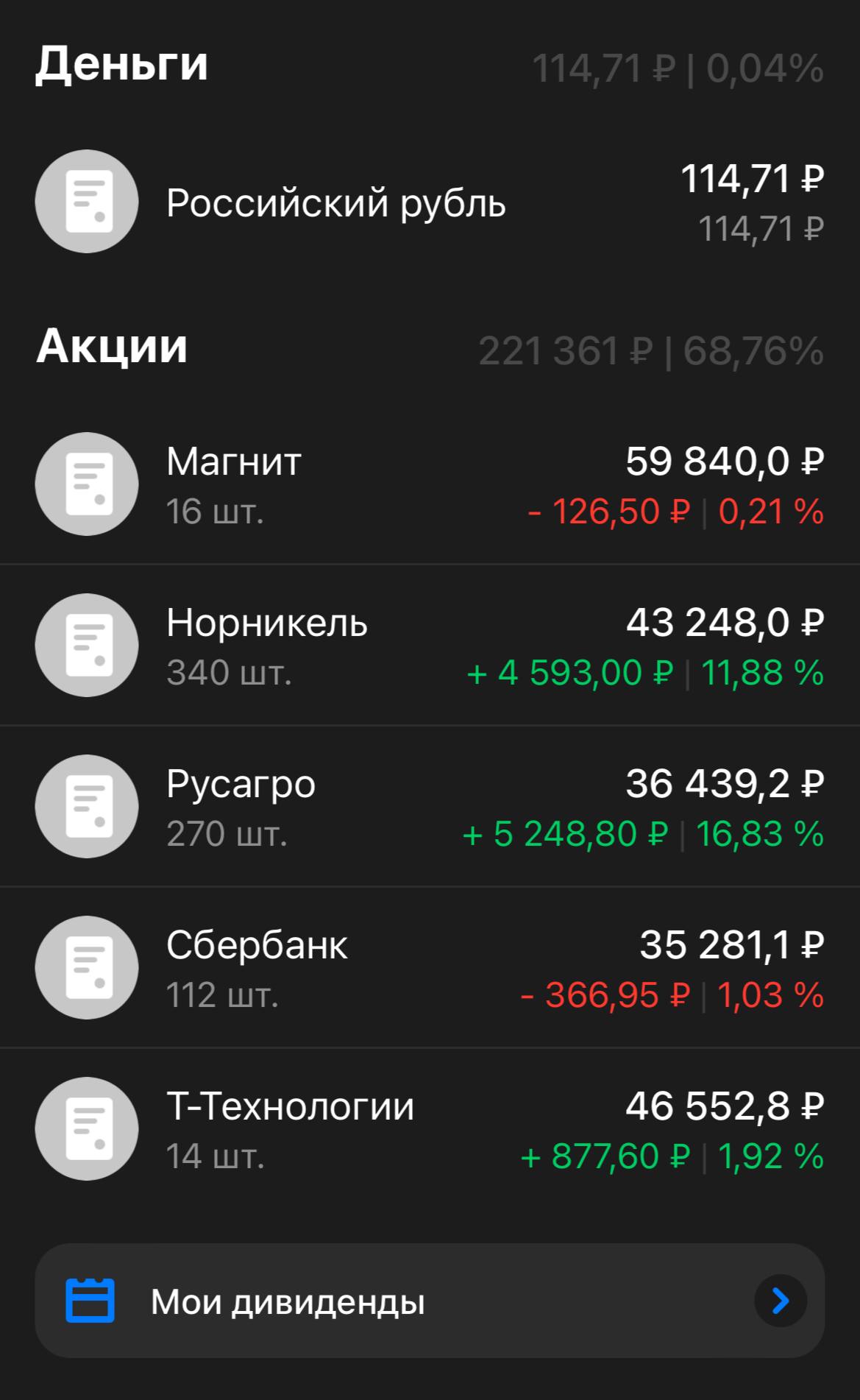Open the Норникель stock position

pos(430,646)
